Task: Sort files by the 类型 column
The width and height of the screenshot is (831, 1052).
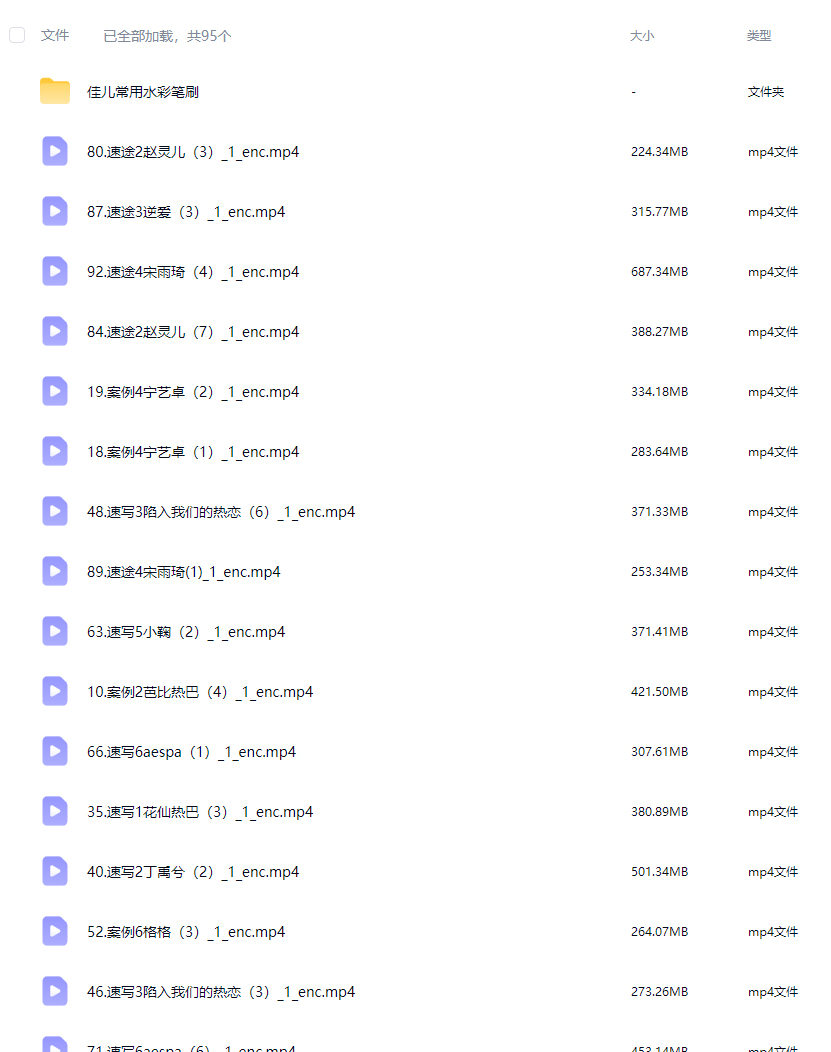Action: (758, 35)
